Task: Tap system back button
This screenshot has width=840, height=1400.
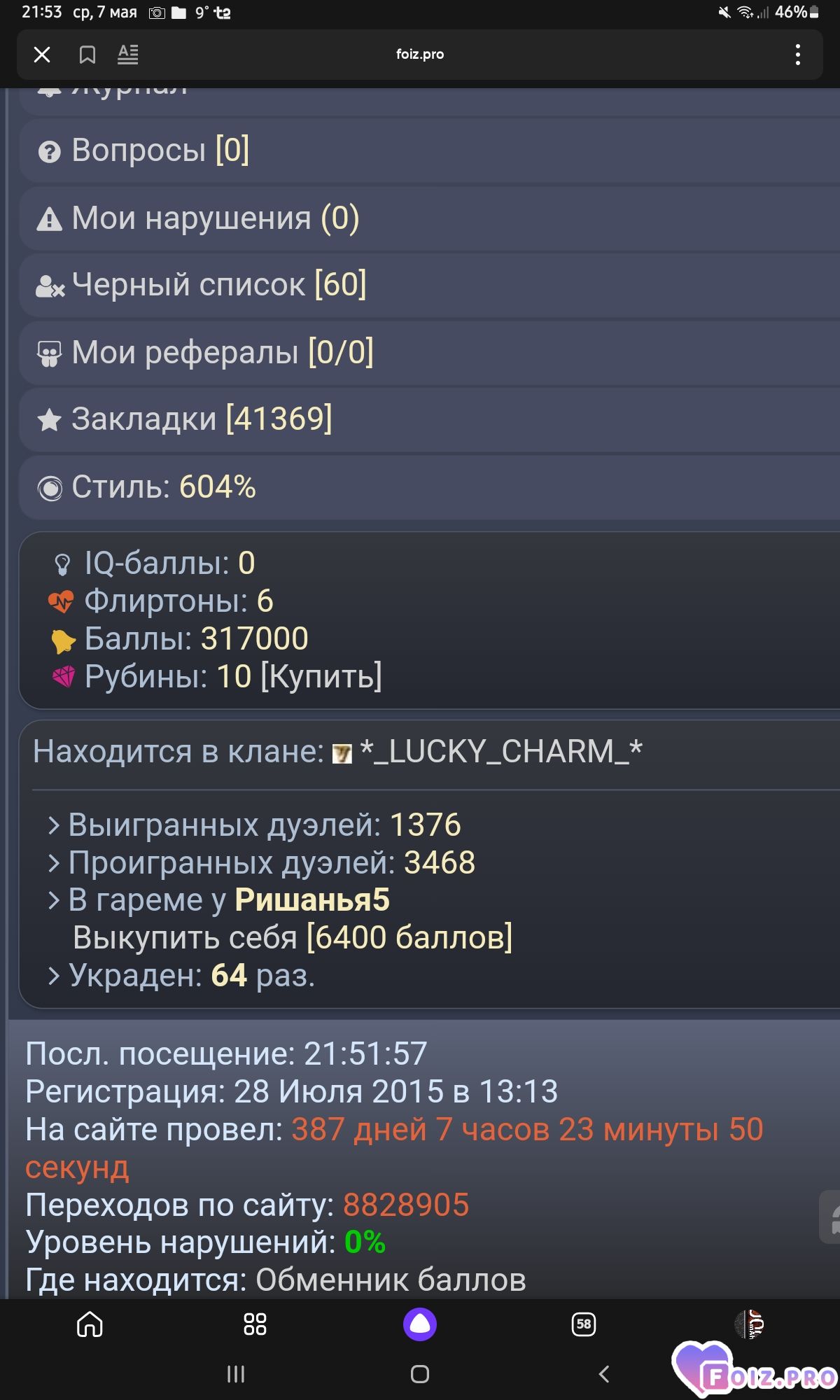Action: pos(604,1374)
